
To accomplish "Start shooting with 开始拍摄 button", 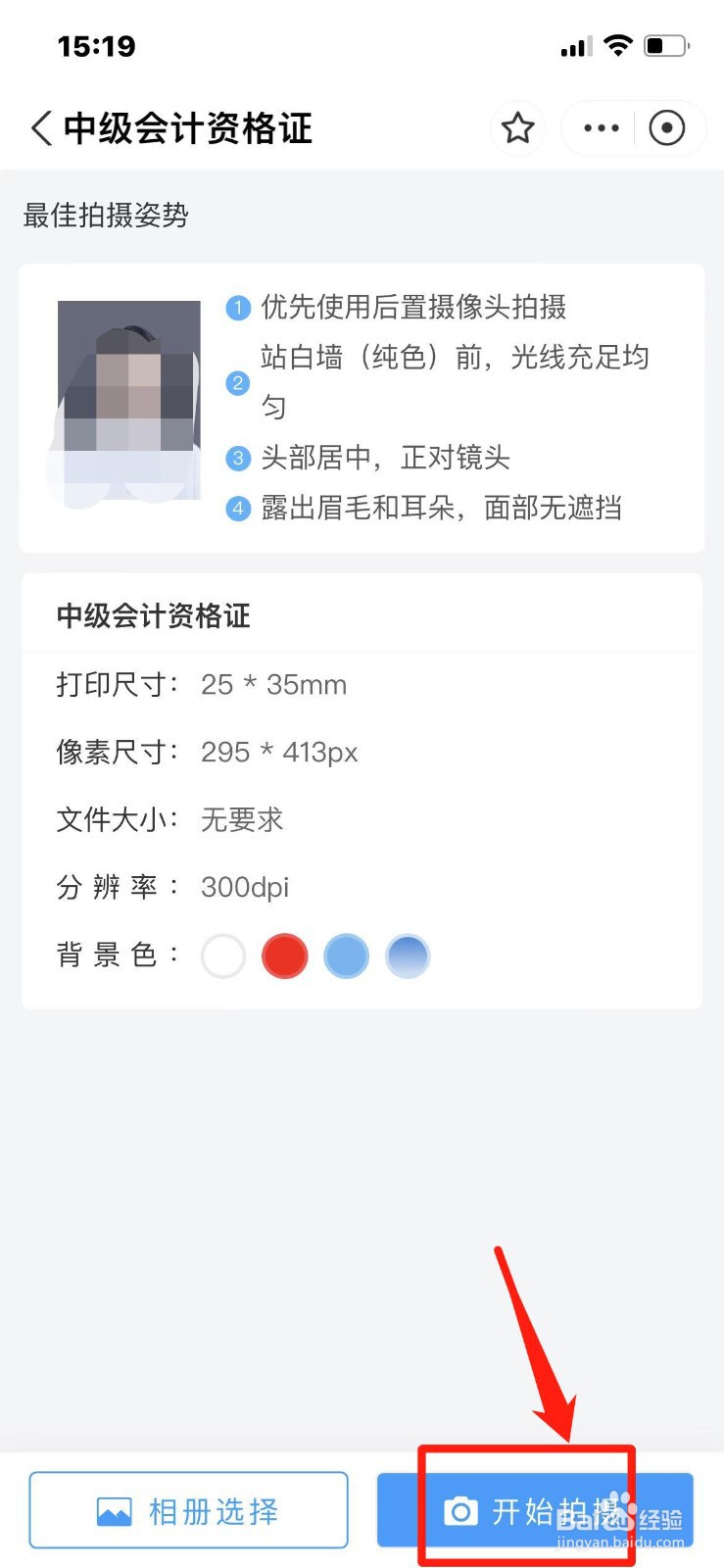I will pos(535,1510).
